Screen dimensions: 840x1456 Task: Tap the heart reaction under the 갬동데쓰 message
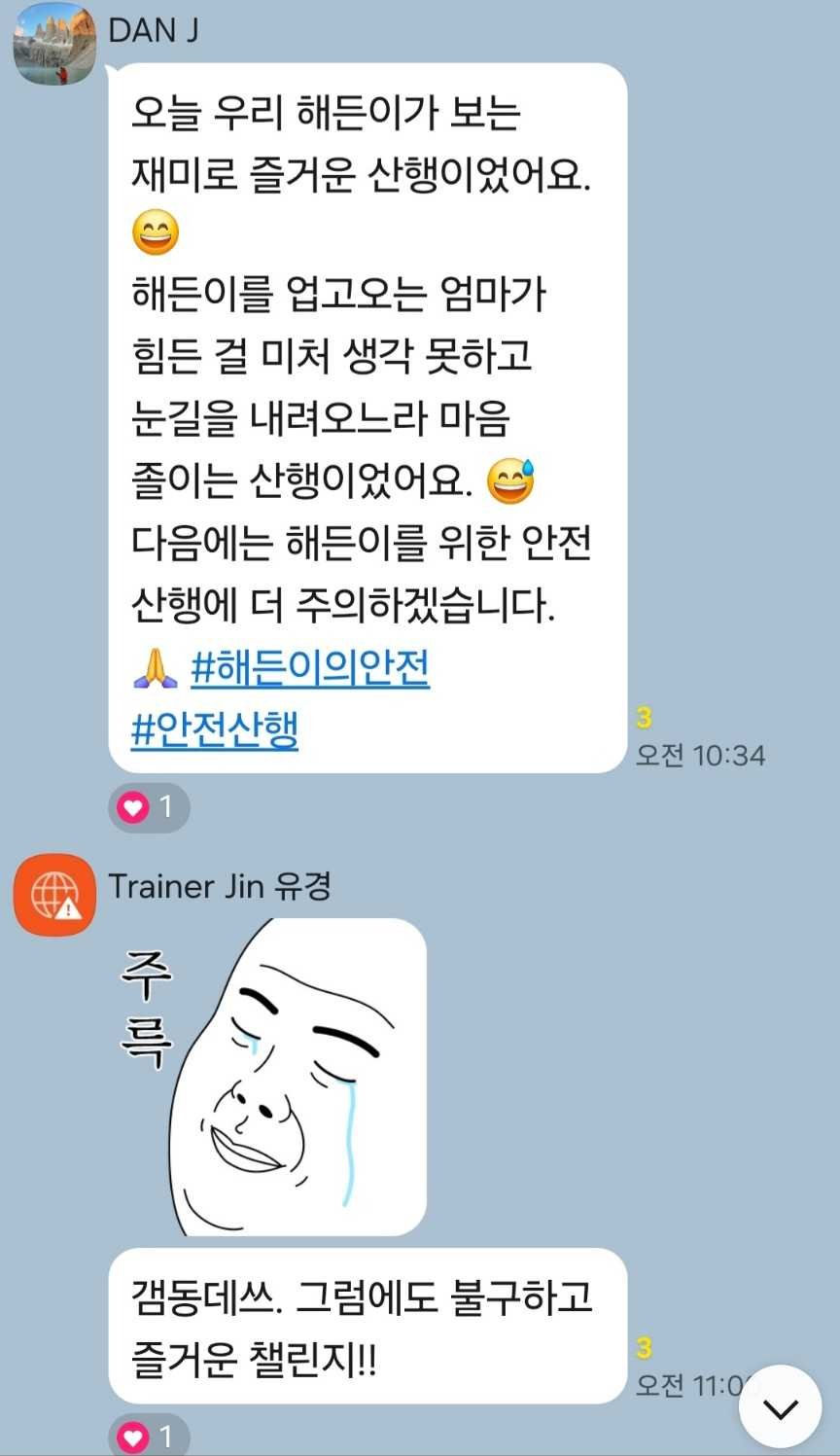pos(148,1436)
